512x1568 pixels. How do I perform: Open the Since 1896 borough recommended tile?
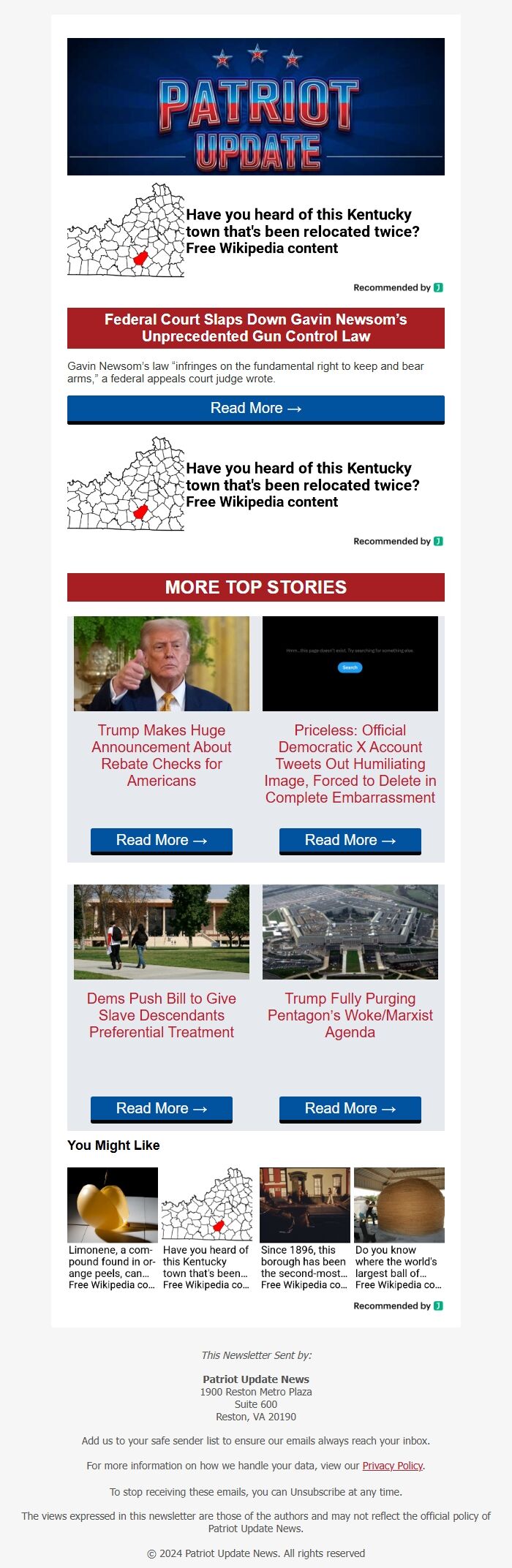pos(304,1228)
